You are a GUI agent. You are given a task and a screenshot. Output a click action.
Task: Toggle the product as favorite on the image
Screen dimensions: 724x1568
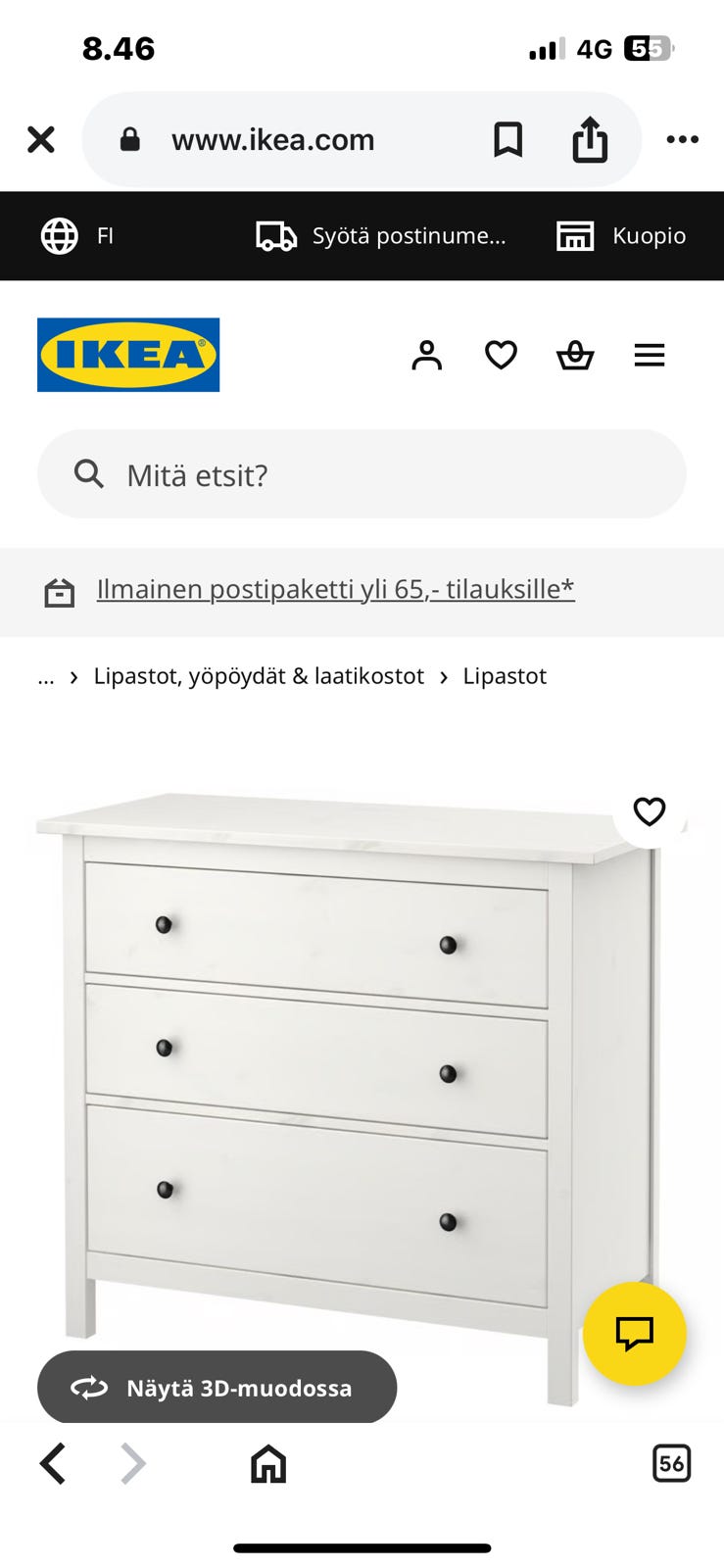pyautogui.click(x=649, y=810)
